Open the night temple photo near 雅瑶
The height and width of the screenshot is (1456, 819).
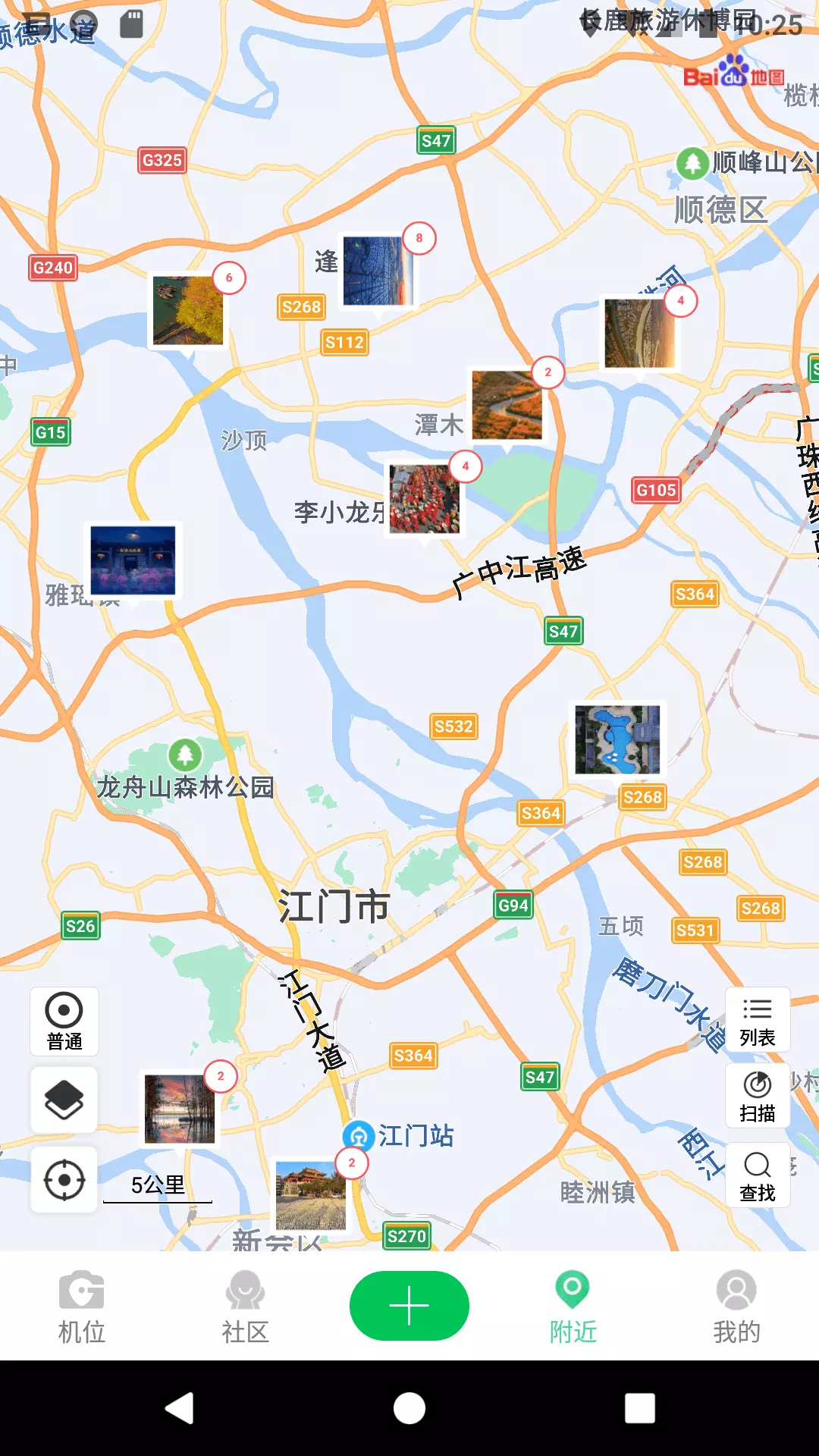133,560
